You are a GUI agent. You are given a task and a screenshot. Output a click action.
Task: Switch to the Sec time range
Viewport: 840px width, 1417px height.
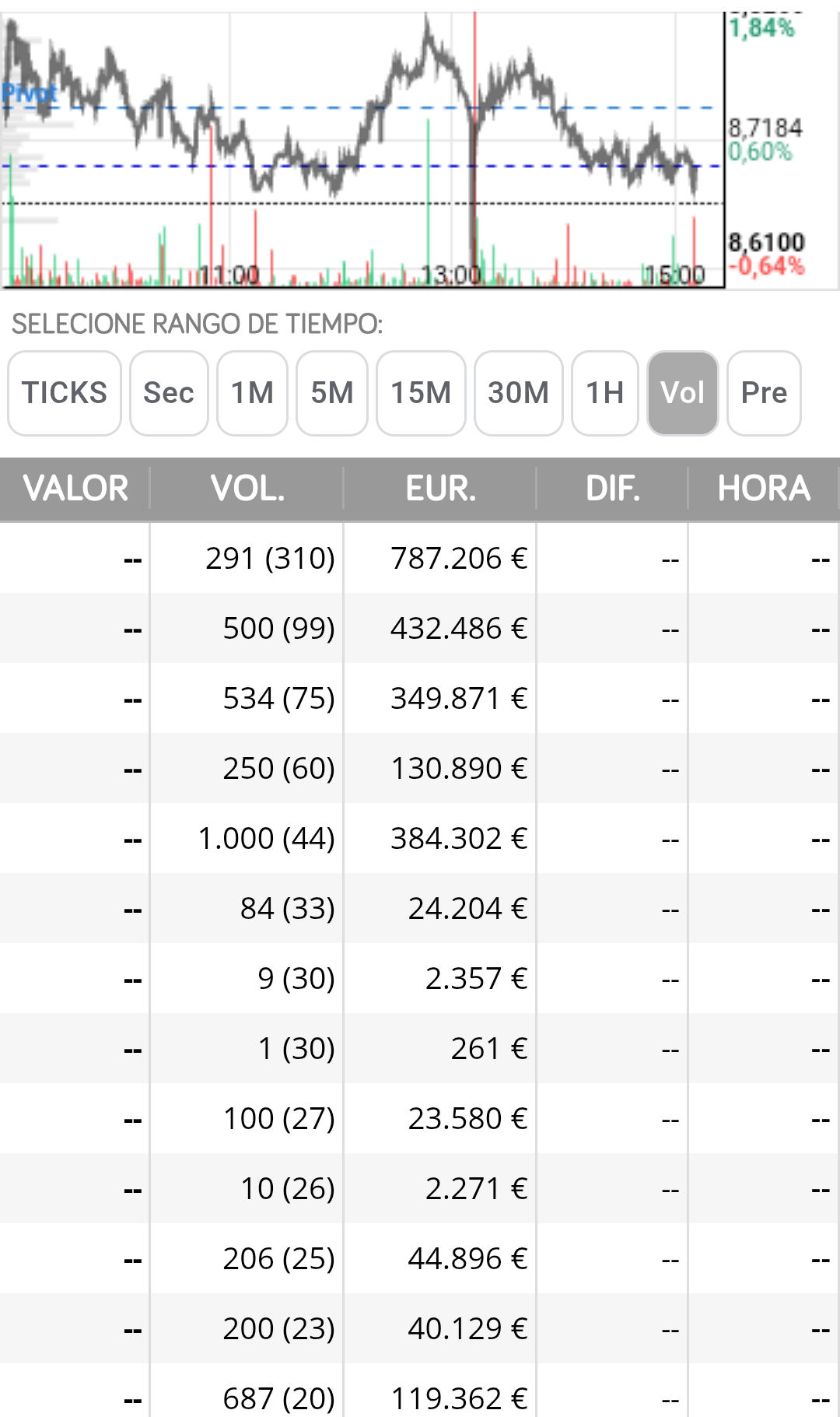(170, 393)
